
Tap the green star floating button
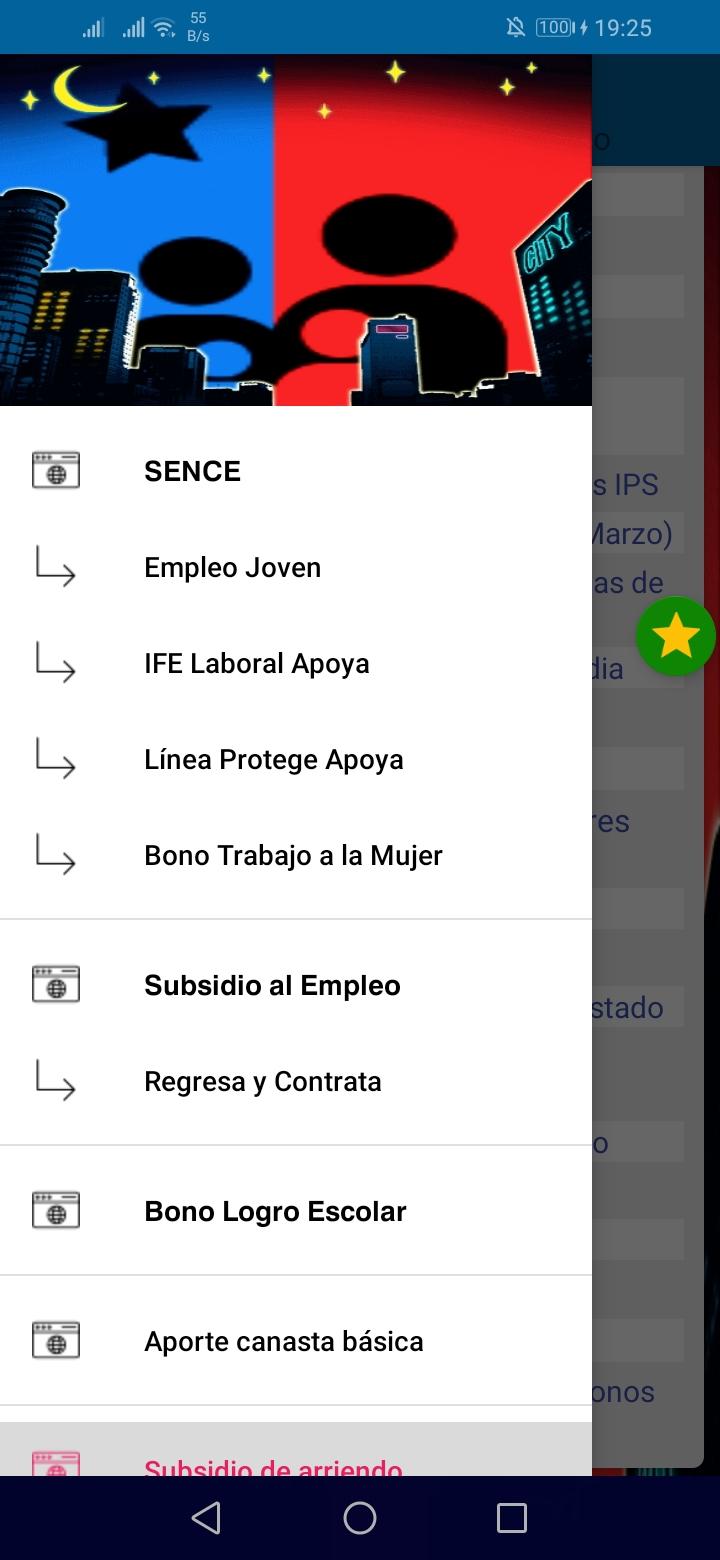(676, 636)
